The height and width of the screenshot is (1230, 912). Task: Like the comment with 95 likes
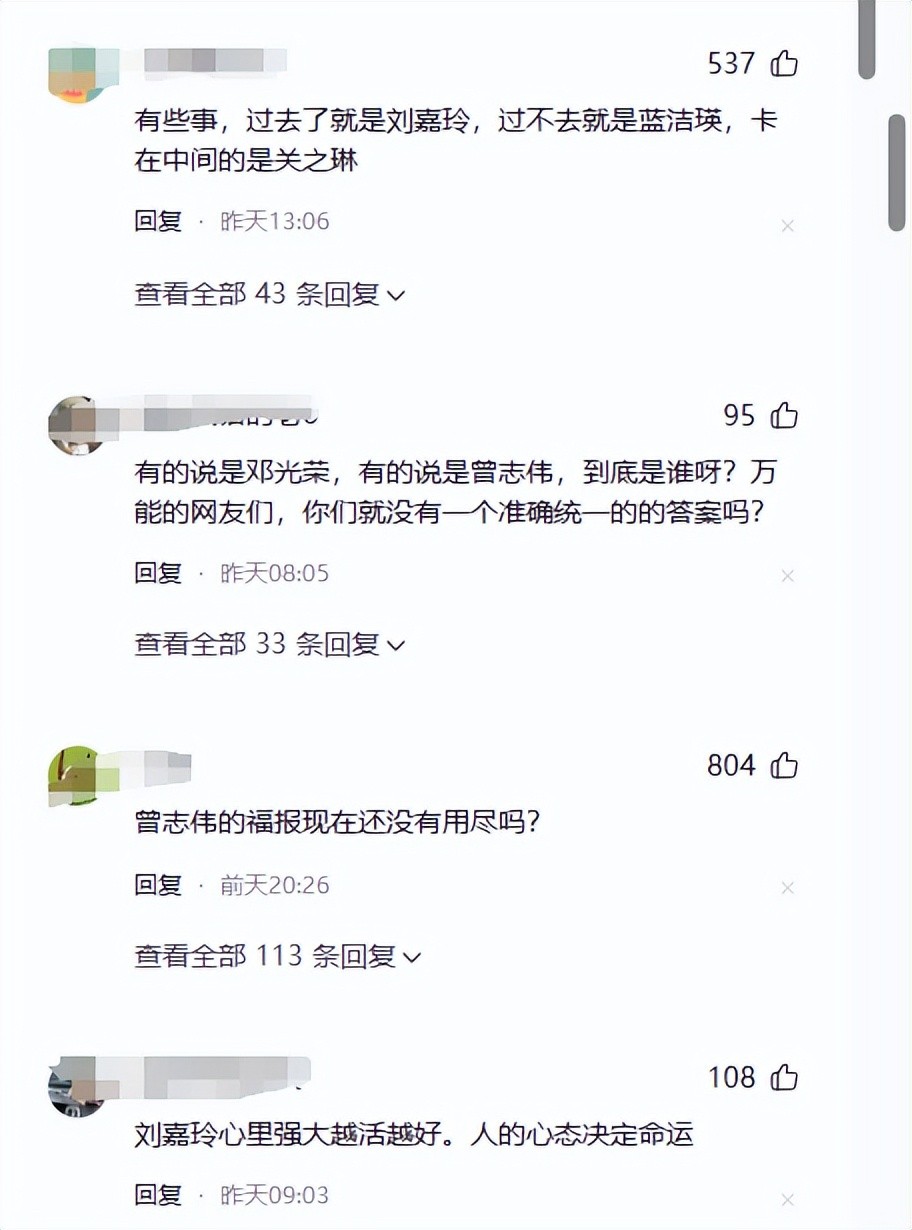(x=785, y=415)
